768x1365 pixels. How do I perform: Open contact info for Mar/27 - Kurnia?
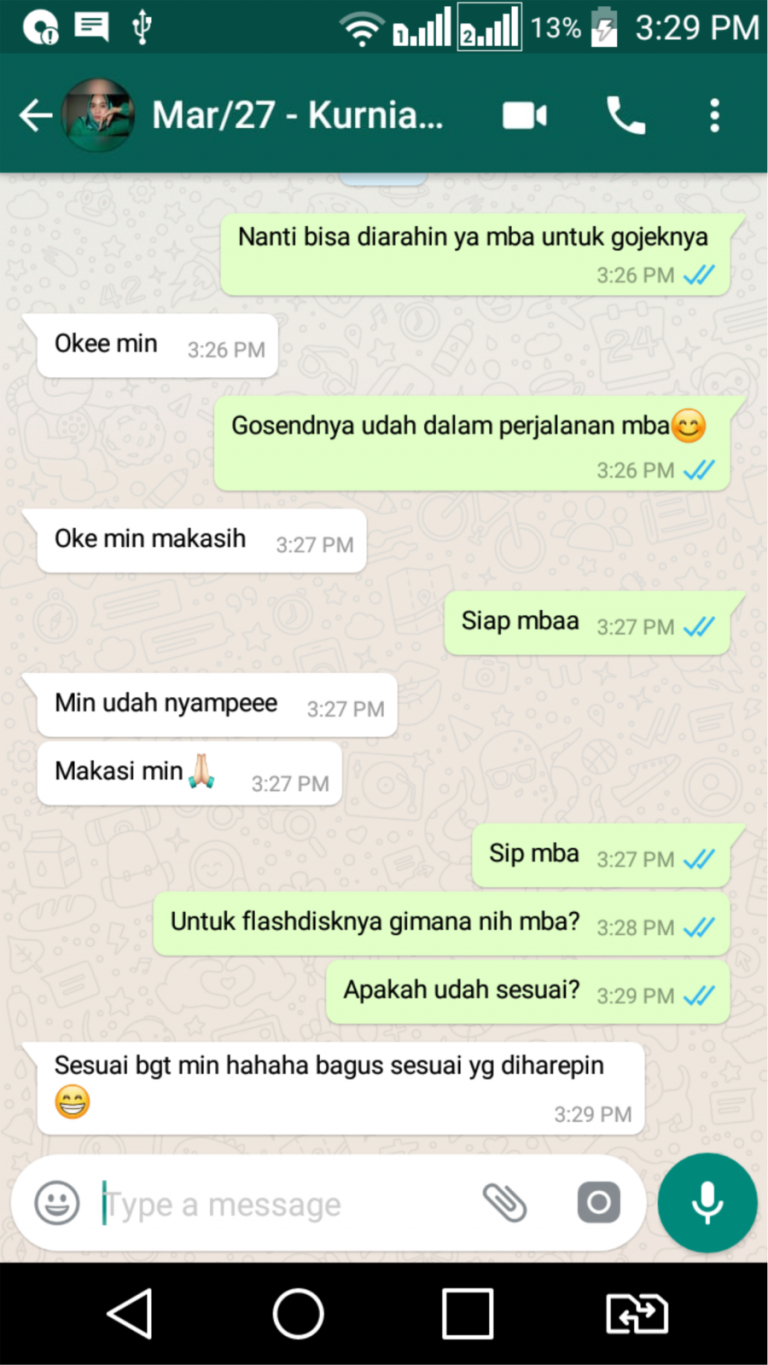coord(297,116)
